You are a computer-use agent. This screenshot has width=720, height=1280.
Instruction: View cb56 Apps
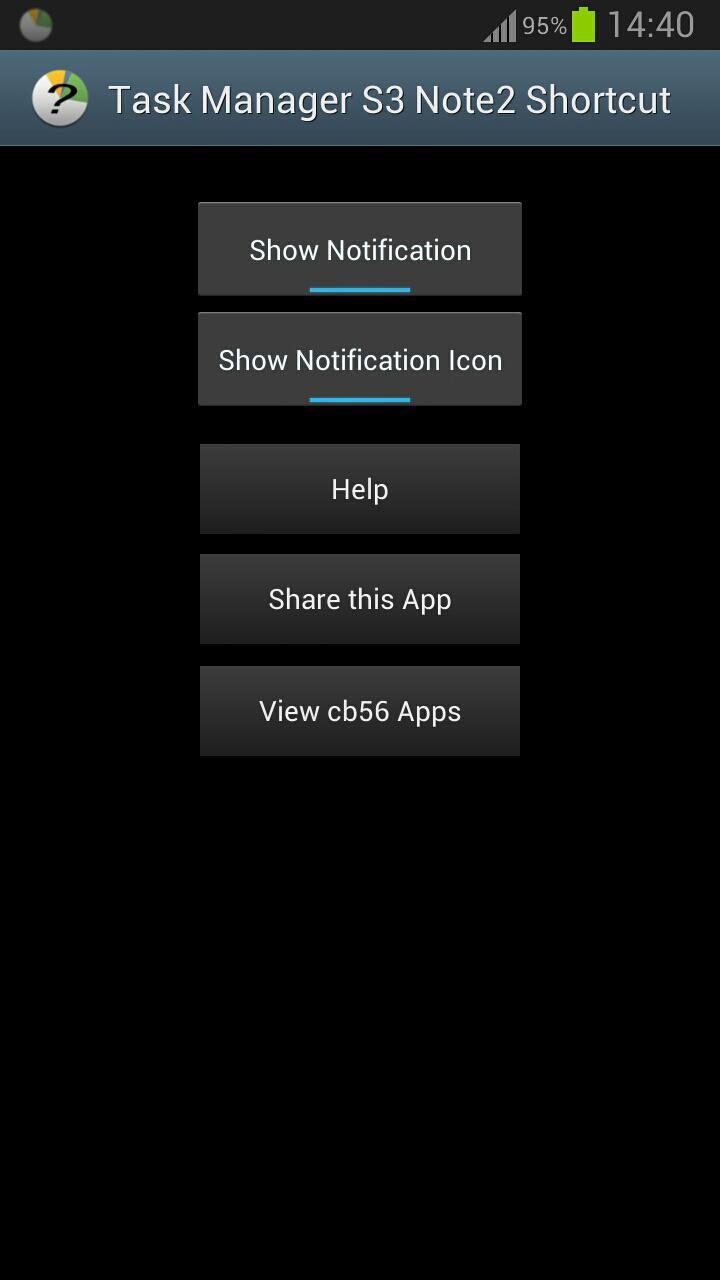360,710
